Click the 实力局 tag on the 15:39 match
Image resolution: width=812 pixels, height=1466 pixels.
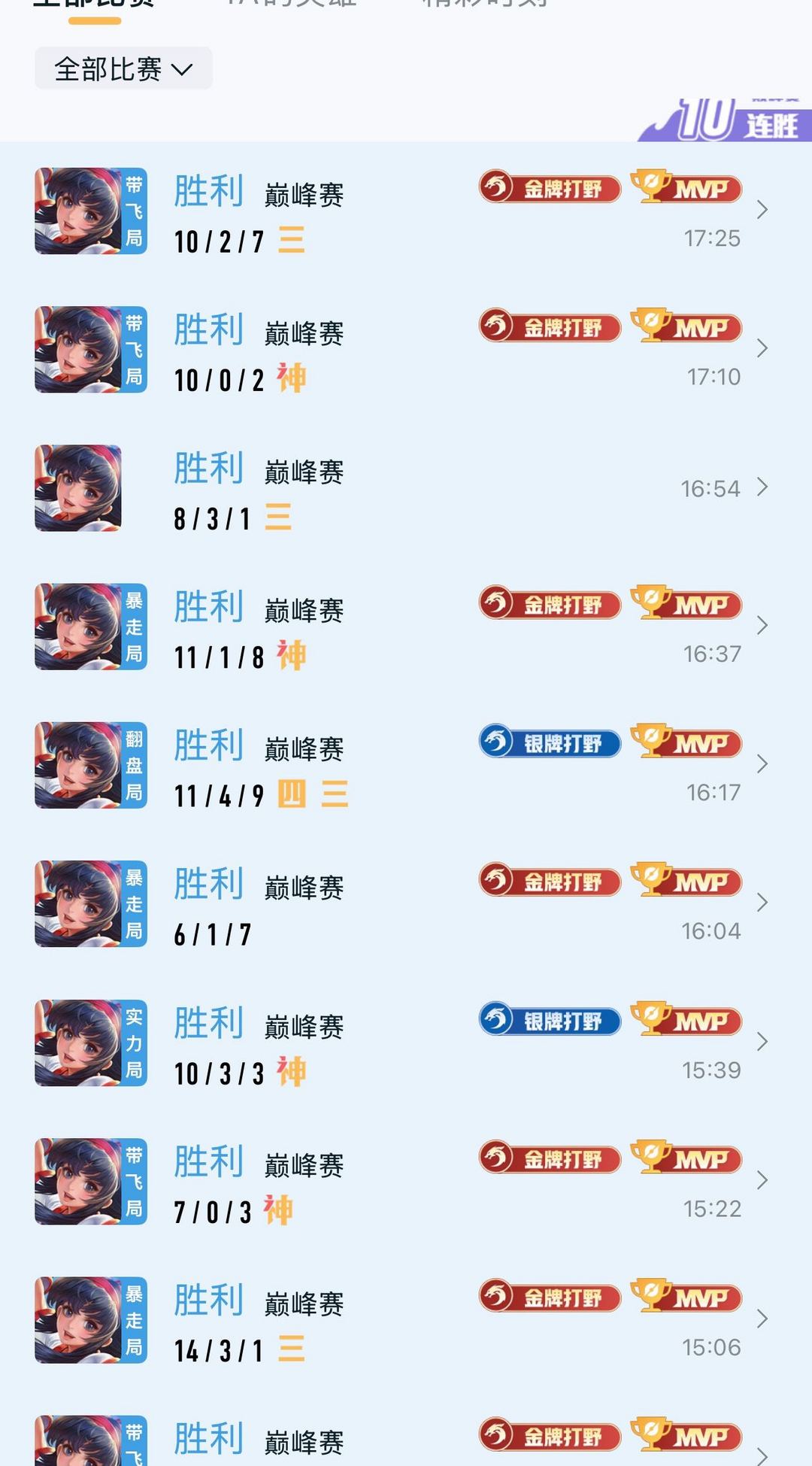click(x=132, y=1042)
